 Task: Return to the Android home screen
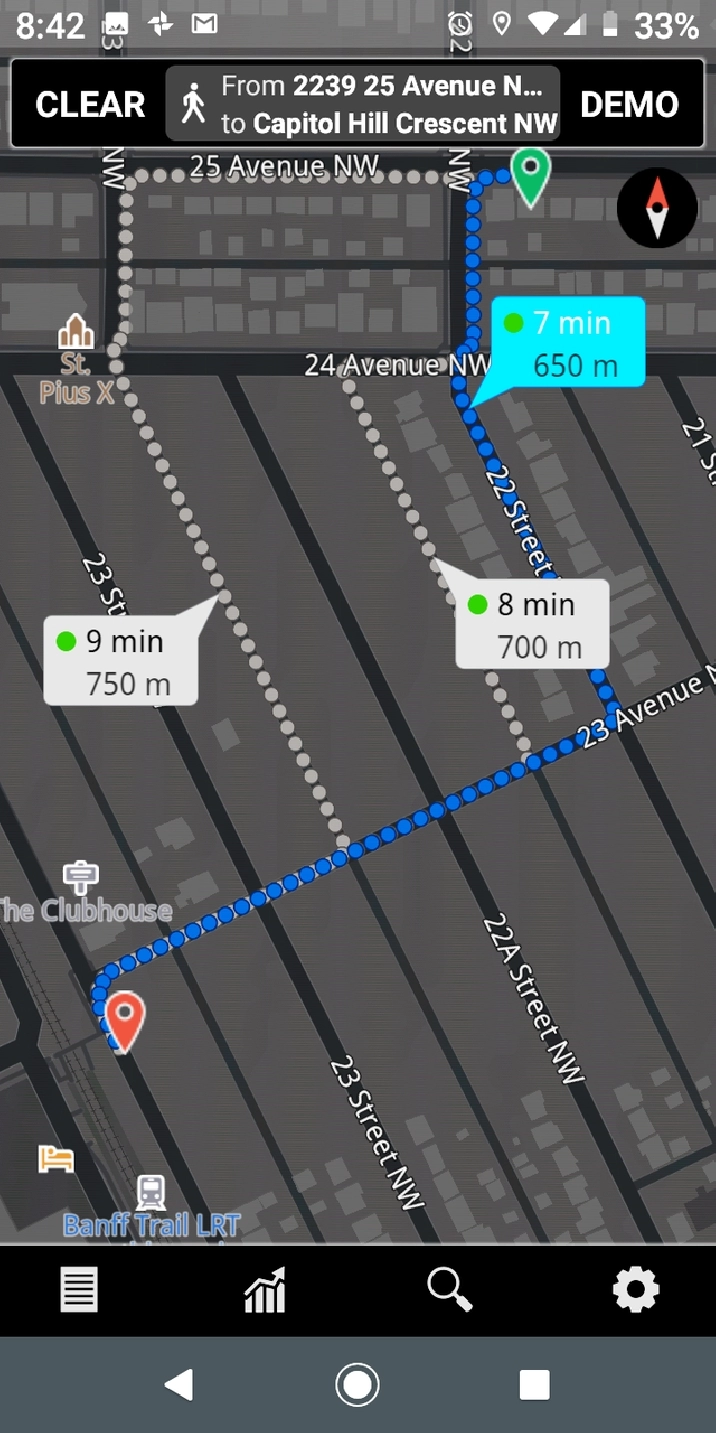click(357, 1385)
